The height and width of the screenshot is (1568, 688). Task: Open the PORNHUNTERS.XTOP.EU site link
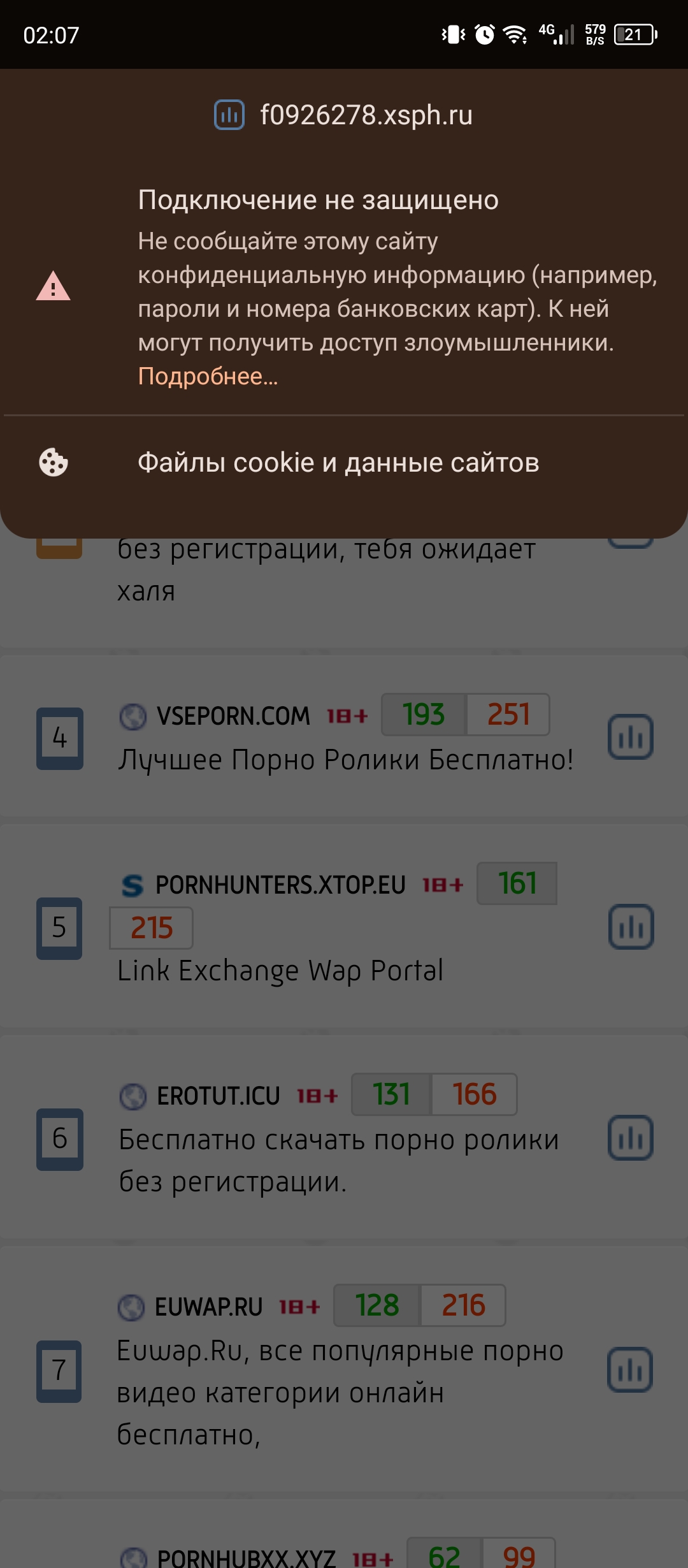coord(280,885)
